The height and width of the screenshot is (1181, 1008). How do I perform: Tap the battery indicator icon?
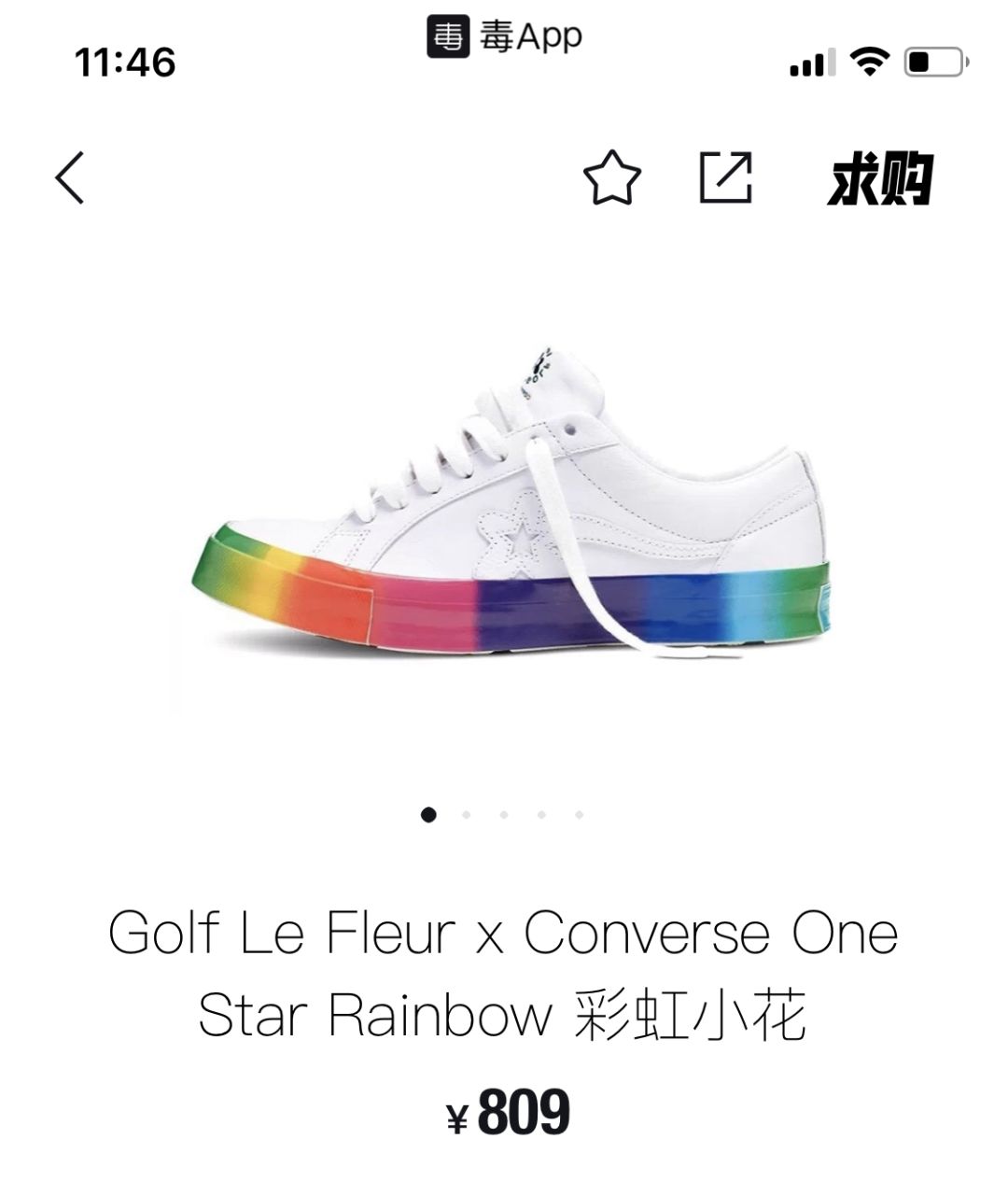[x=927, y=63]
